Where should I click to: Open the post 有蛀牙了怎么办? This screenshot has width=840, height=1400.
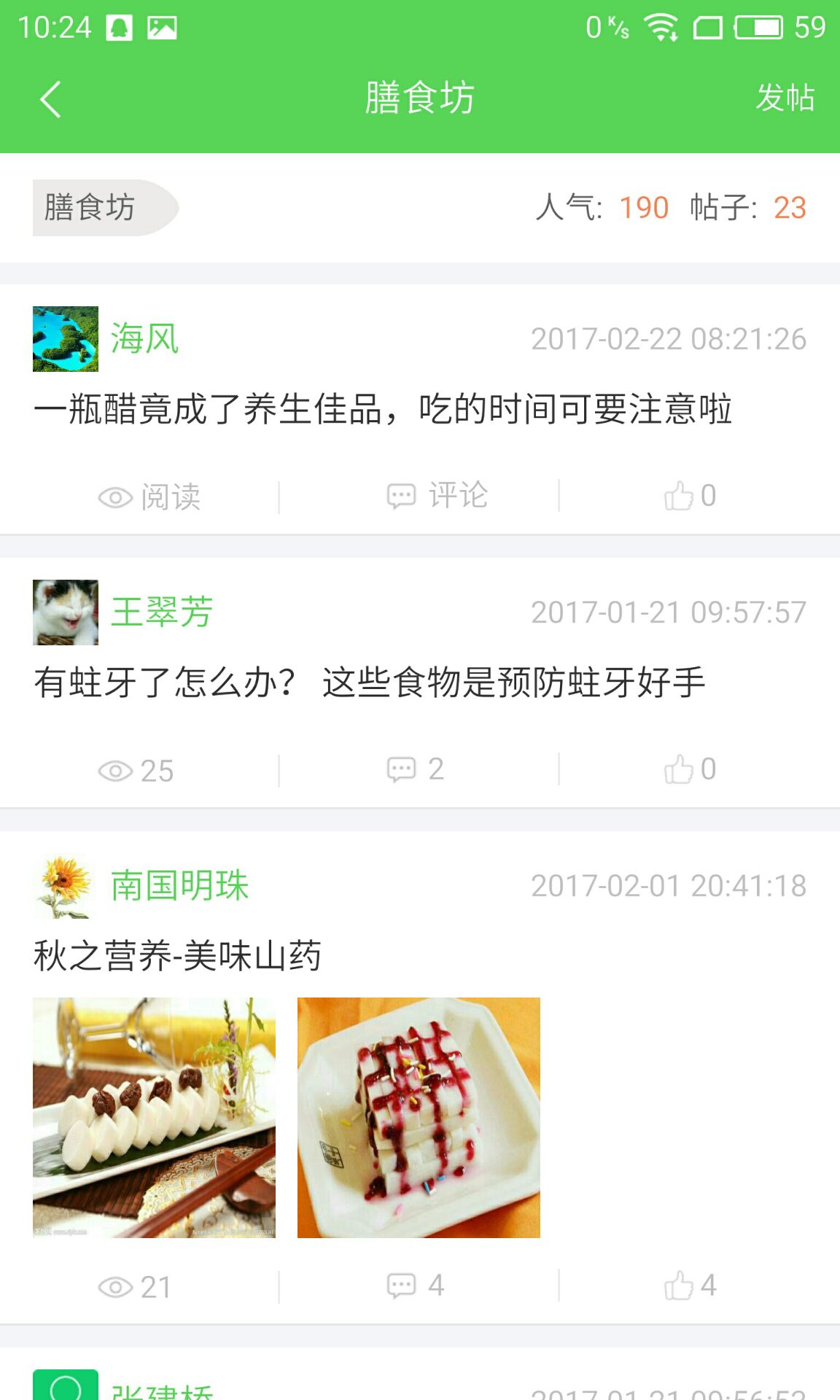[370, 682]
